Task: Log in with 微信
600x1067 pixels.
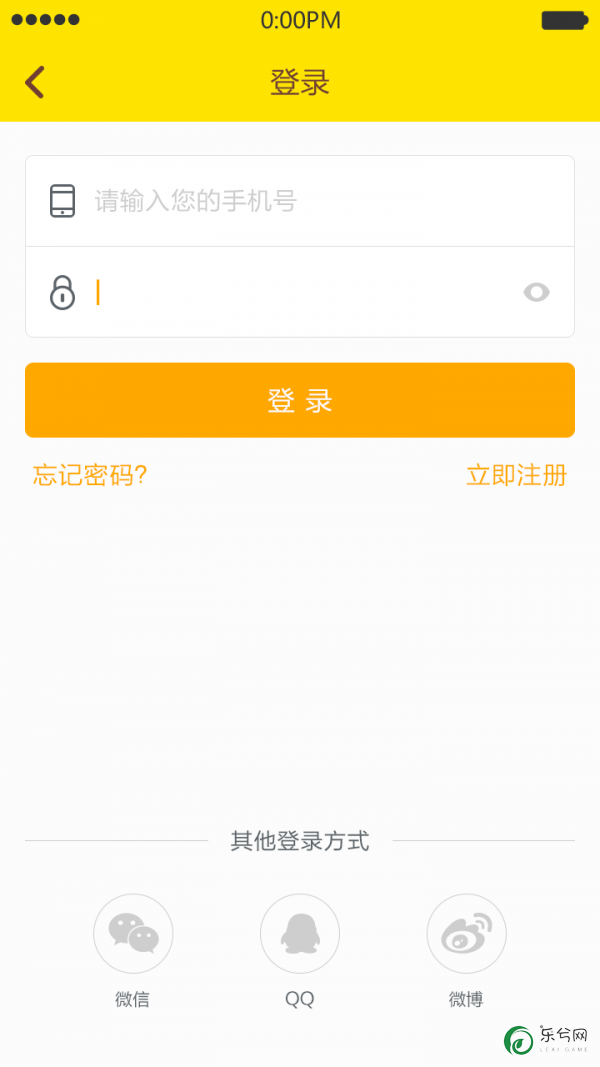Action: [133, 934]
